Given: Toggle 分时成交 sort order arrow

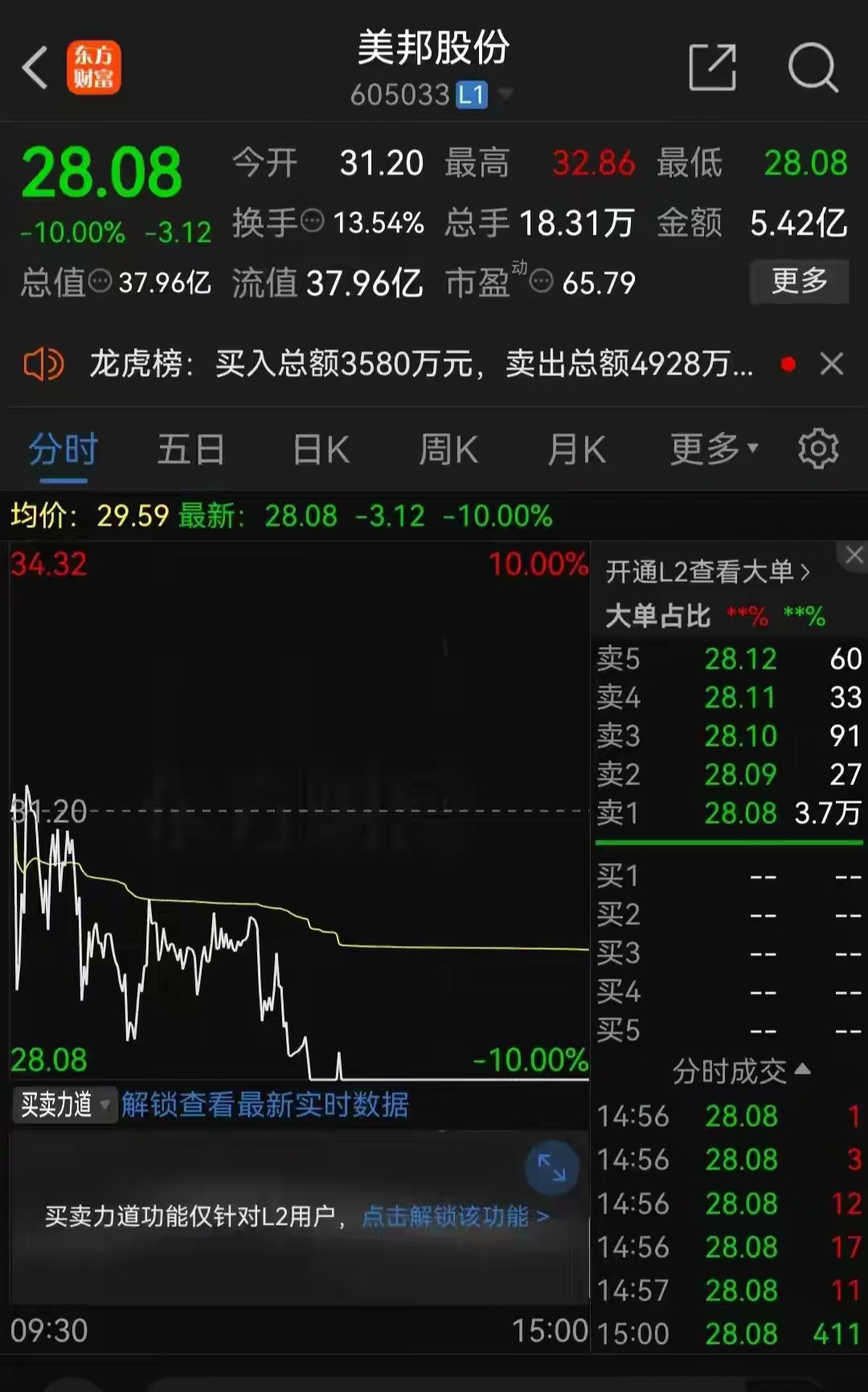Looking at the screenshot, I should 800,1071.
